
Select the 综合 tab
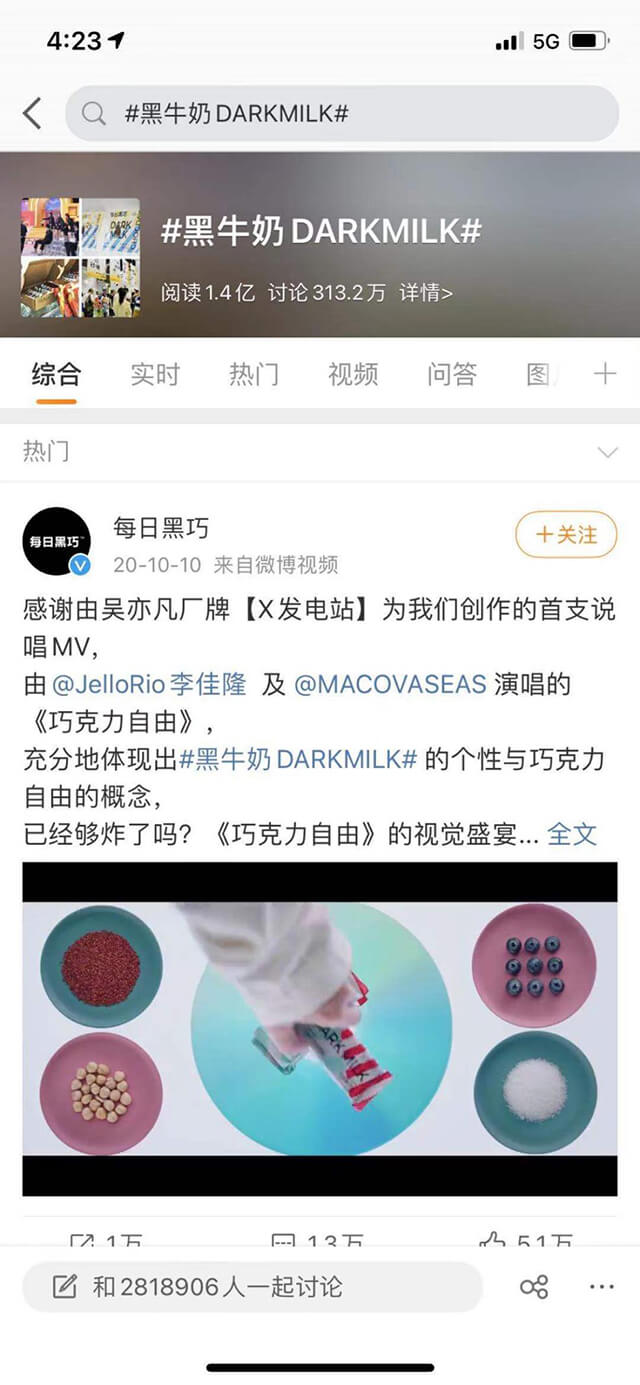pos(56,375)
